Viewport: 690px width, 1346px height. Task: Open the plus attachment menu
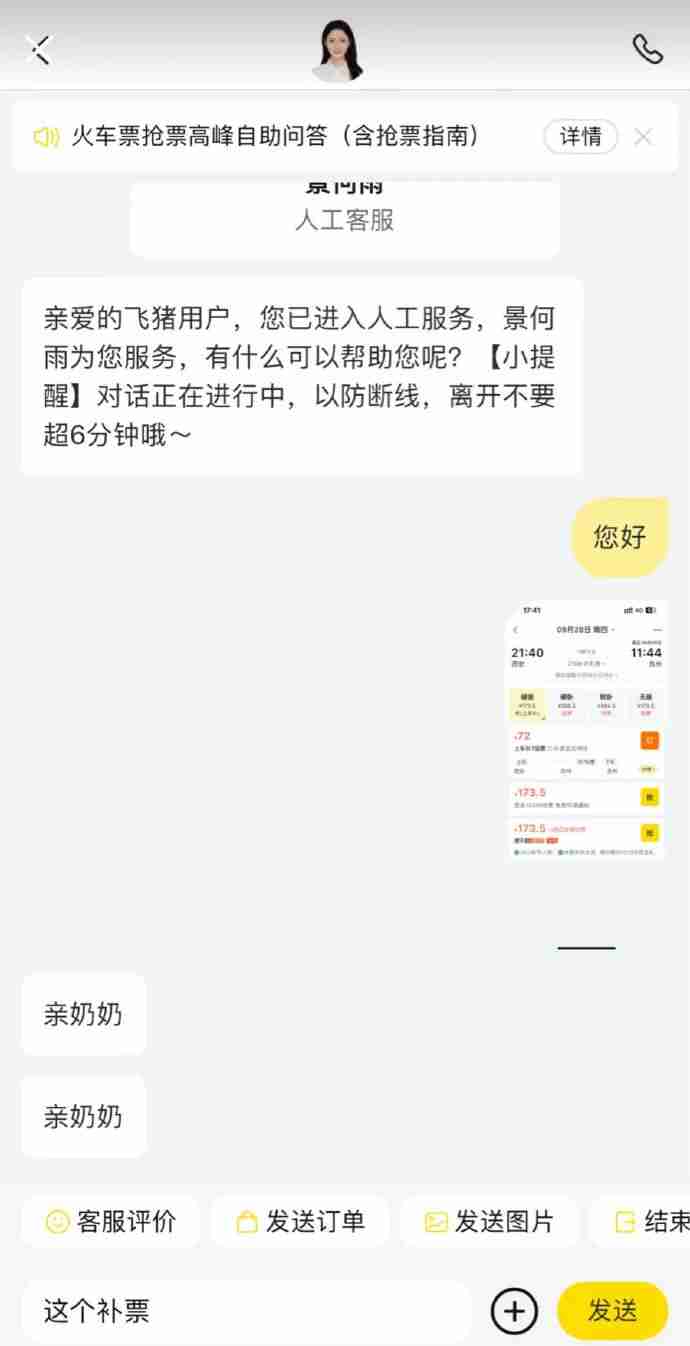point(514,1311)
